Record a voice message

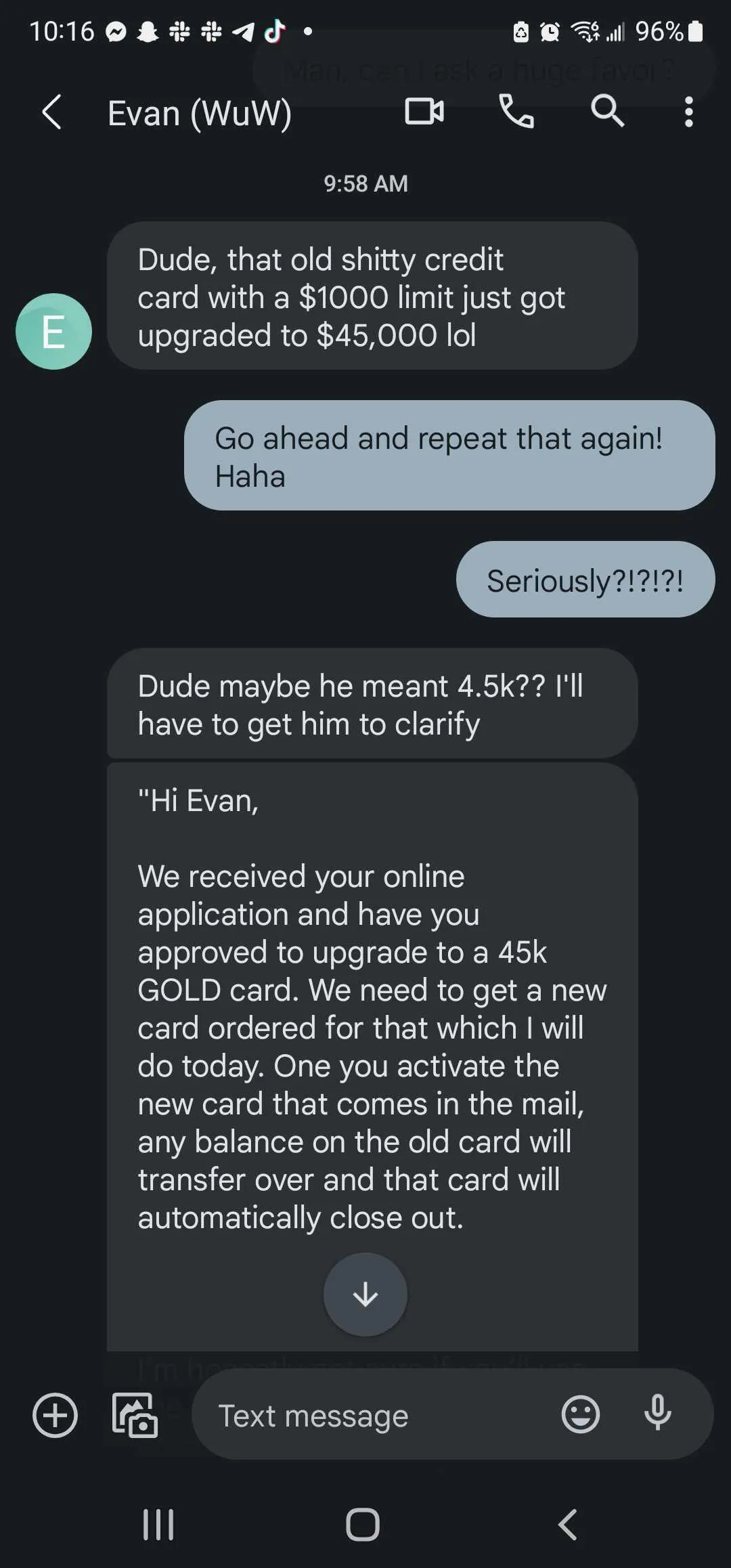[657, 1413]
